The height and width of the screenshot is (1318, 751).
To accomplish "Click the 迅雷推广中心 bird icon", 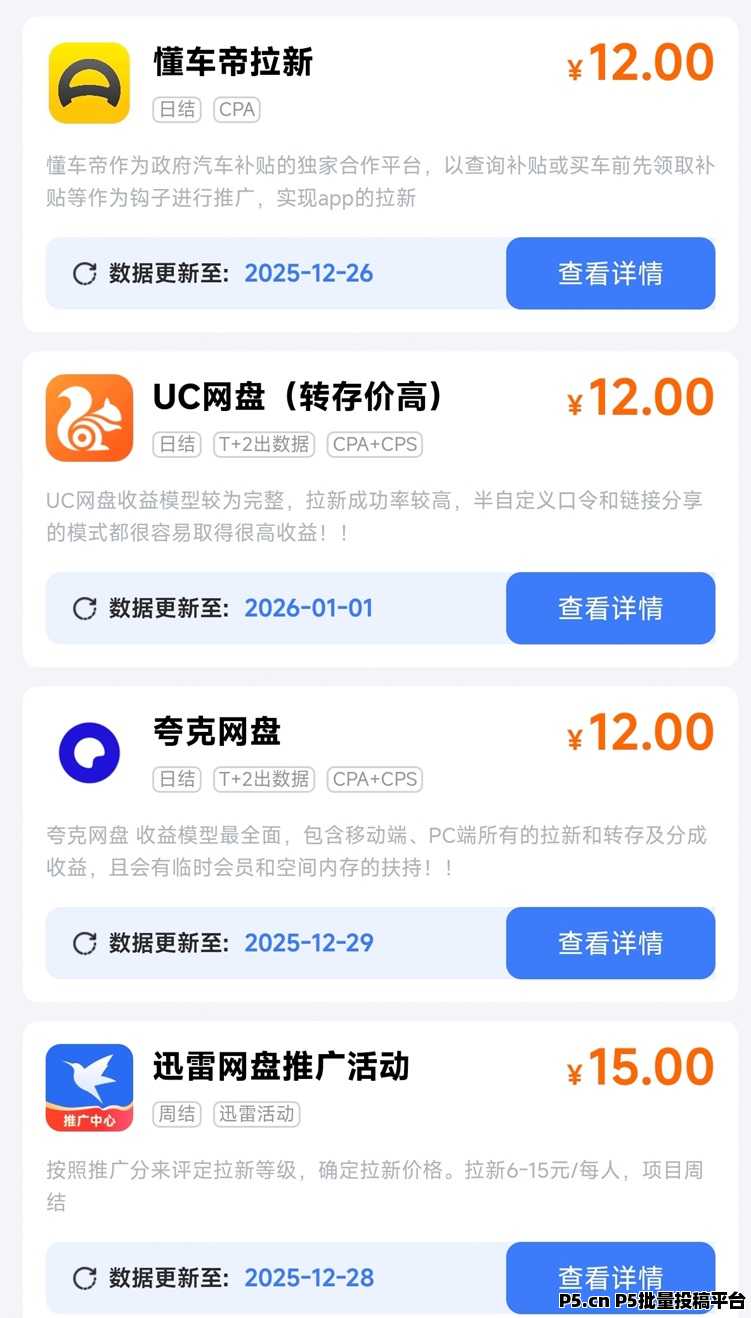I will (x=89, y=1088).
